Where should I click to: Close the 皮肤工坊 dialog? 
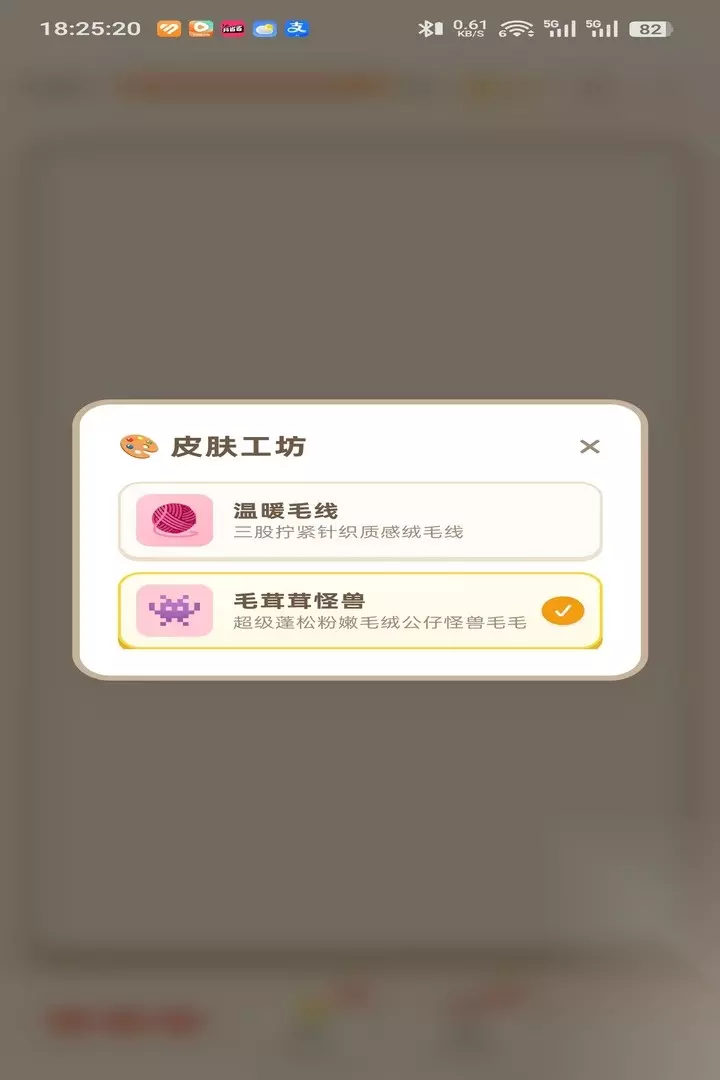coord(589,446)
